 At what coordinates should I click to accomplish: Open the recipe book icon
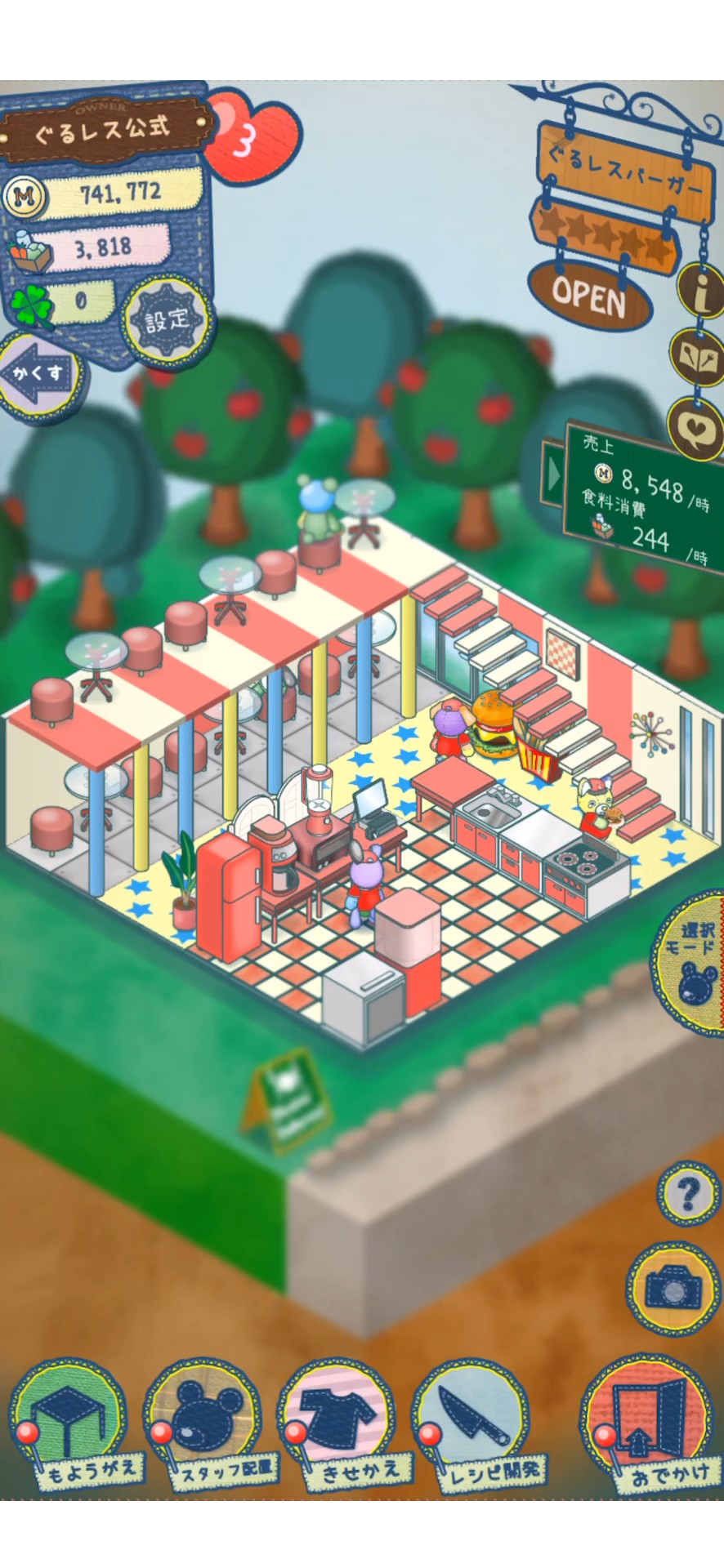699,357
